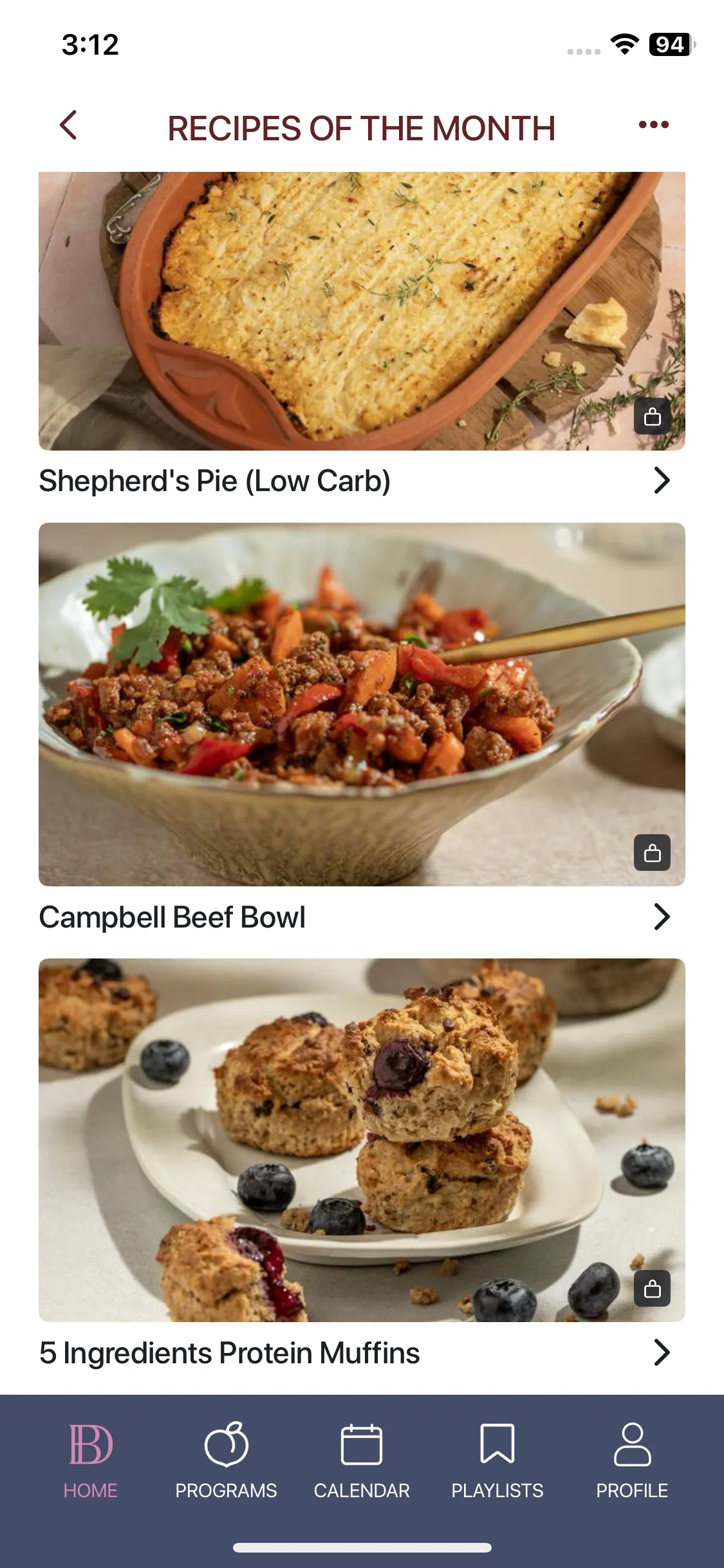Screen dimensions: 724x1568
Task: Select the 5 Ingredients Protein Muffins row
Action: pos(354,1353)
